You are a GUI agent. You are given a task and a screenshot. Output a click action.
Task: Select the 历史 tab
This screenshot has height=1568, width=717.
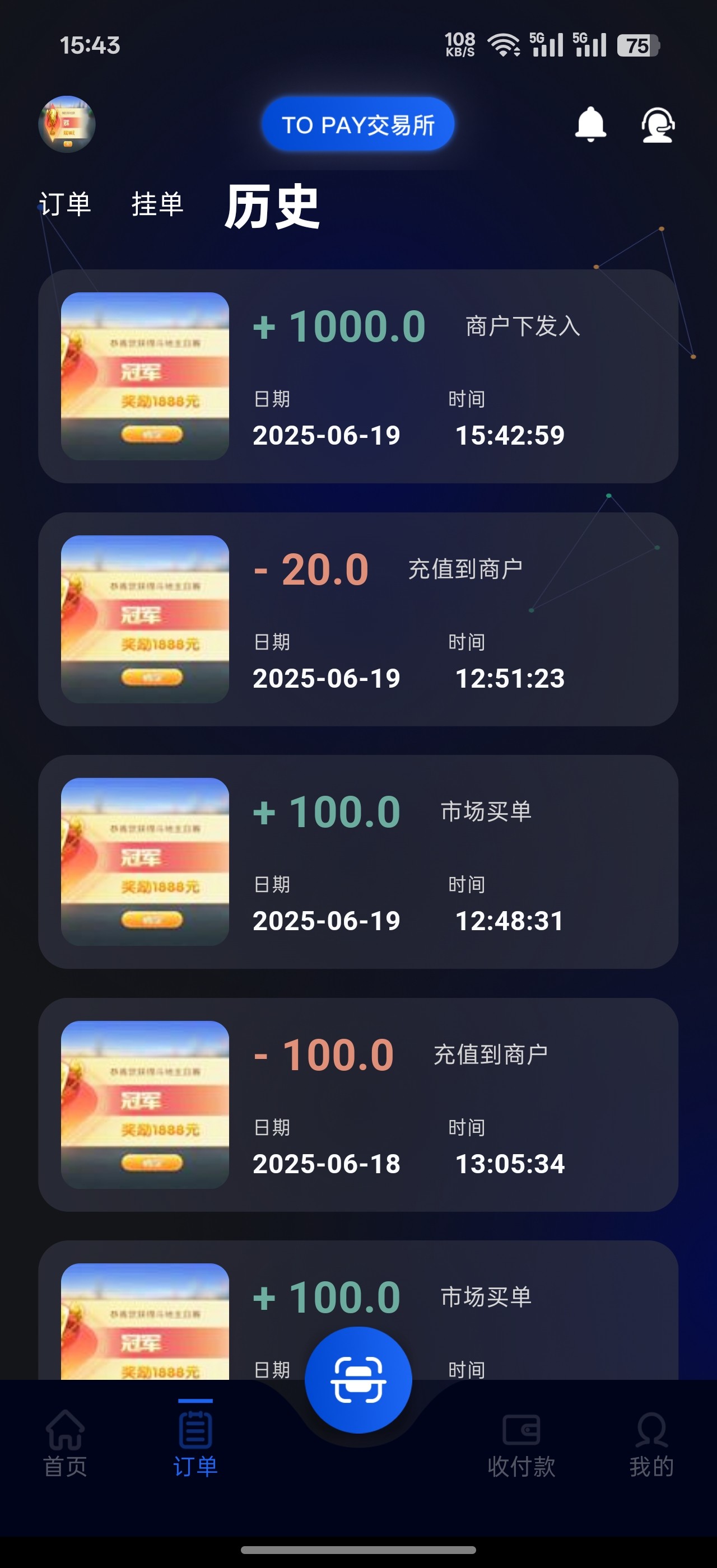[x=272, y=207]
